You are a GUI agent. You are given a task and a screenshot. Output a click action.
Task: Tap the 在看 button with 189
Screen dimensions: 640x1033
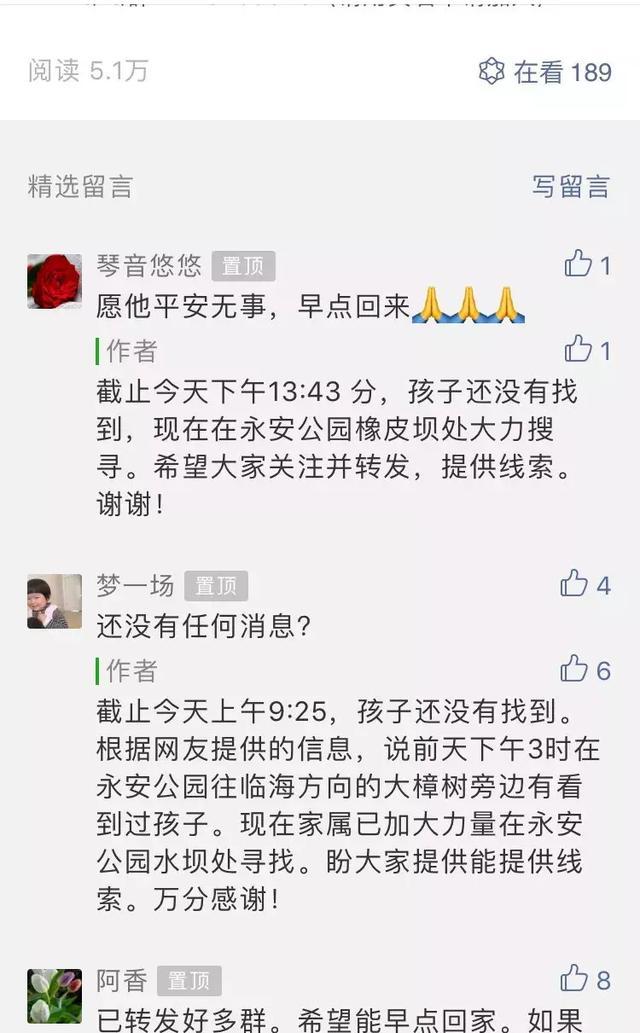click(545, 72)
